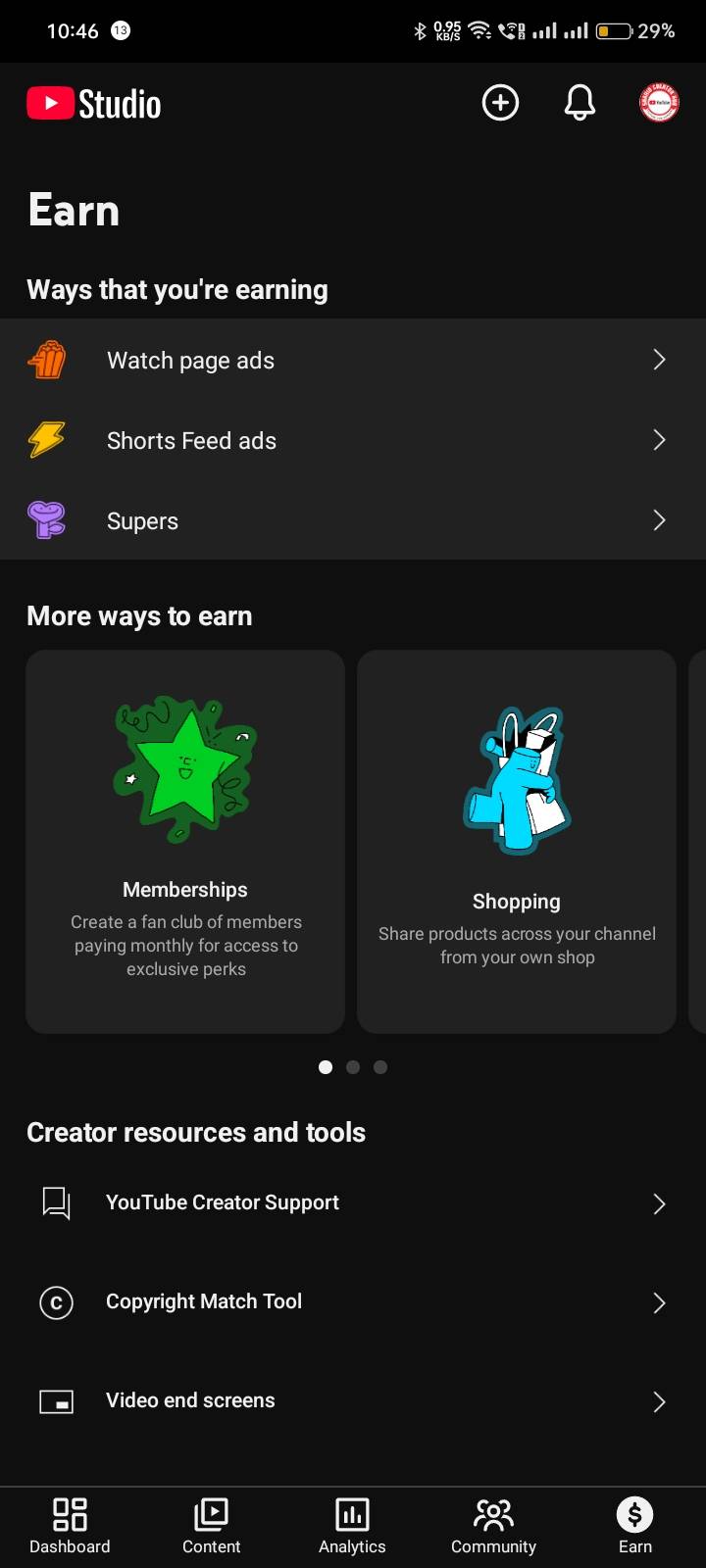
Task: Open YouTube Creator Support
Action: 353,1202
